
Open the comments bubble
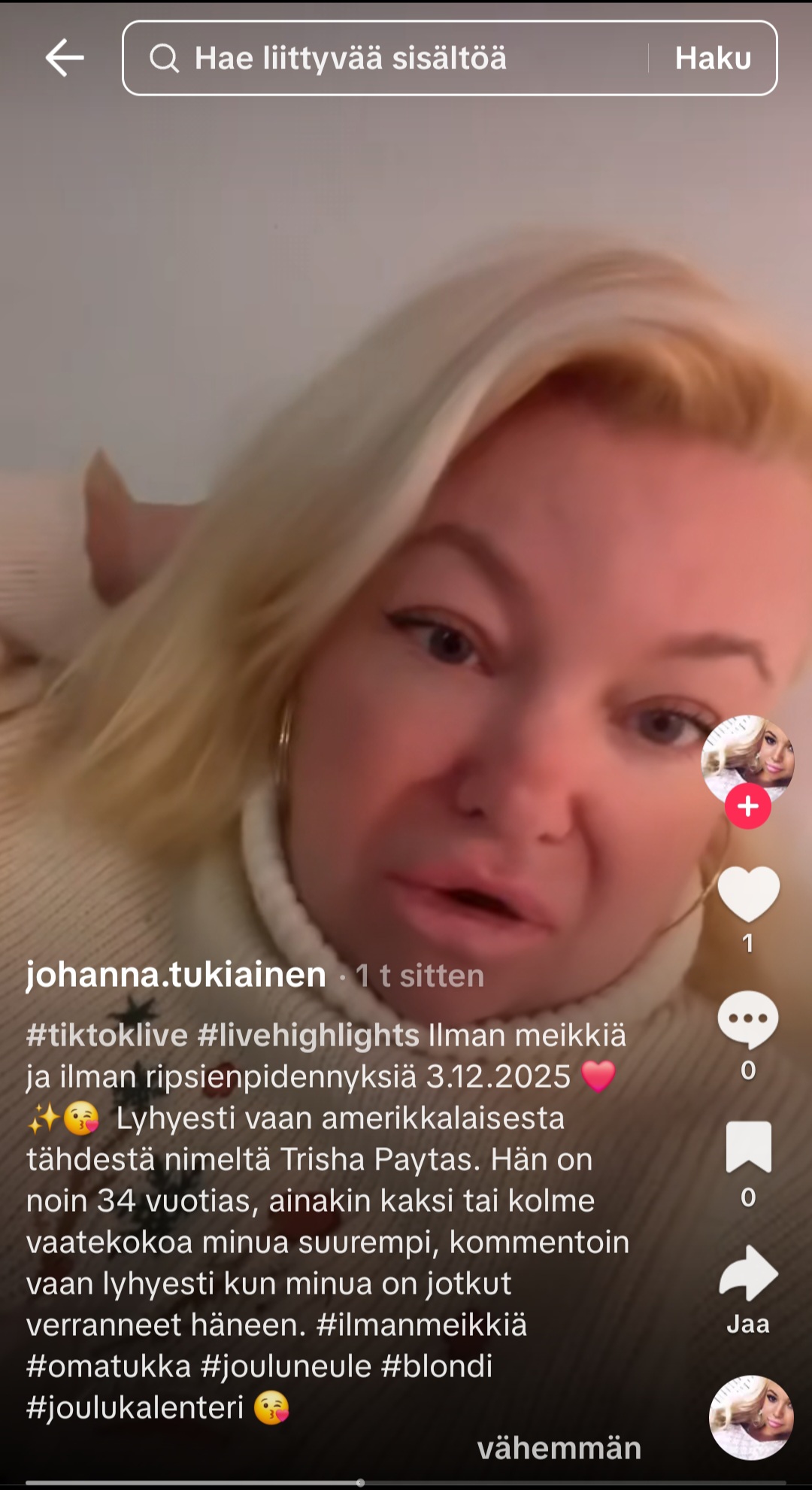pyautogui.click(x=748, y=1020)
